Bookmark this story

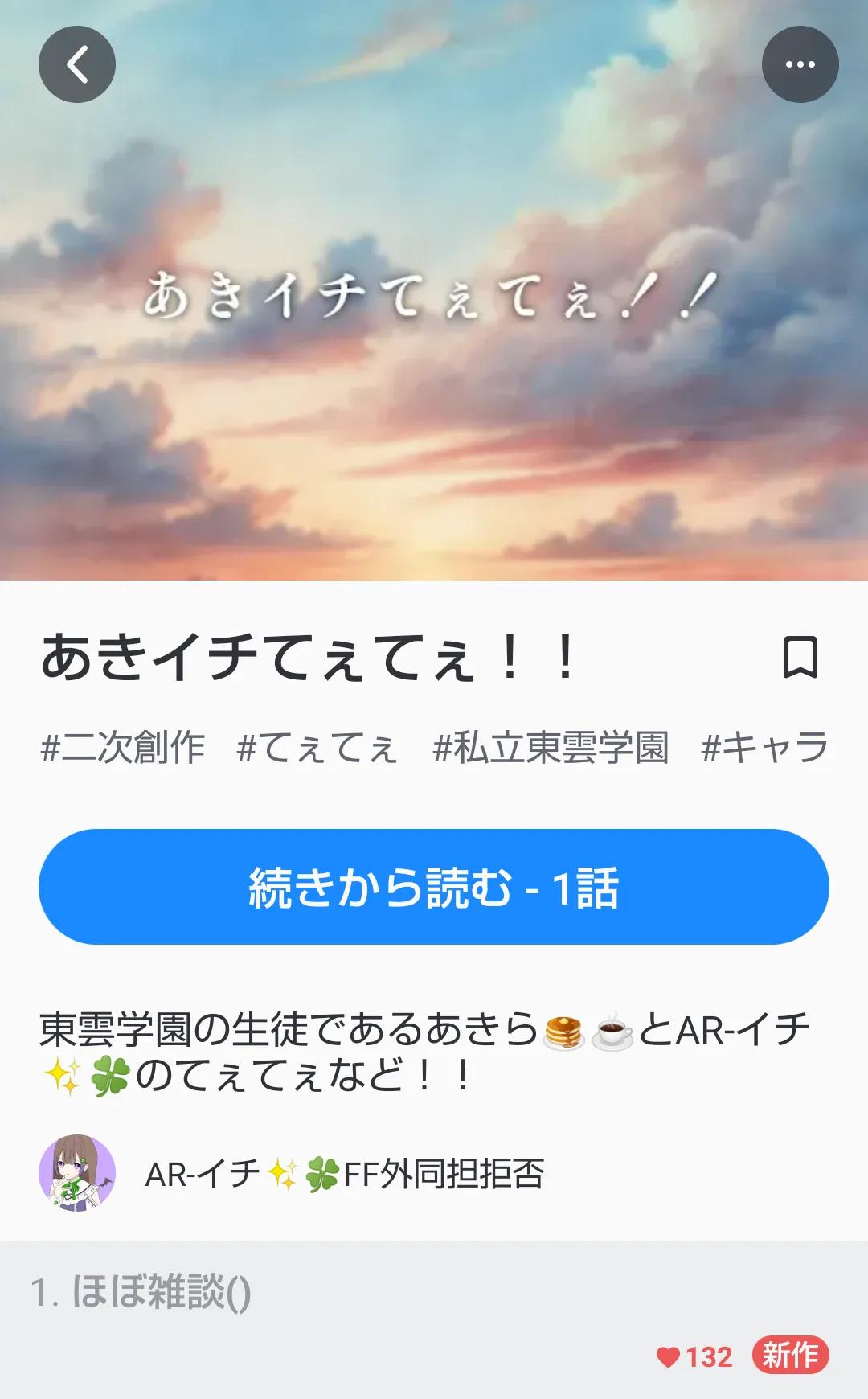coord(800,657)
